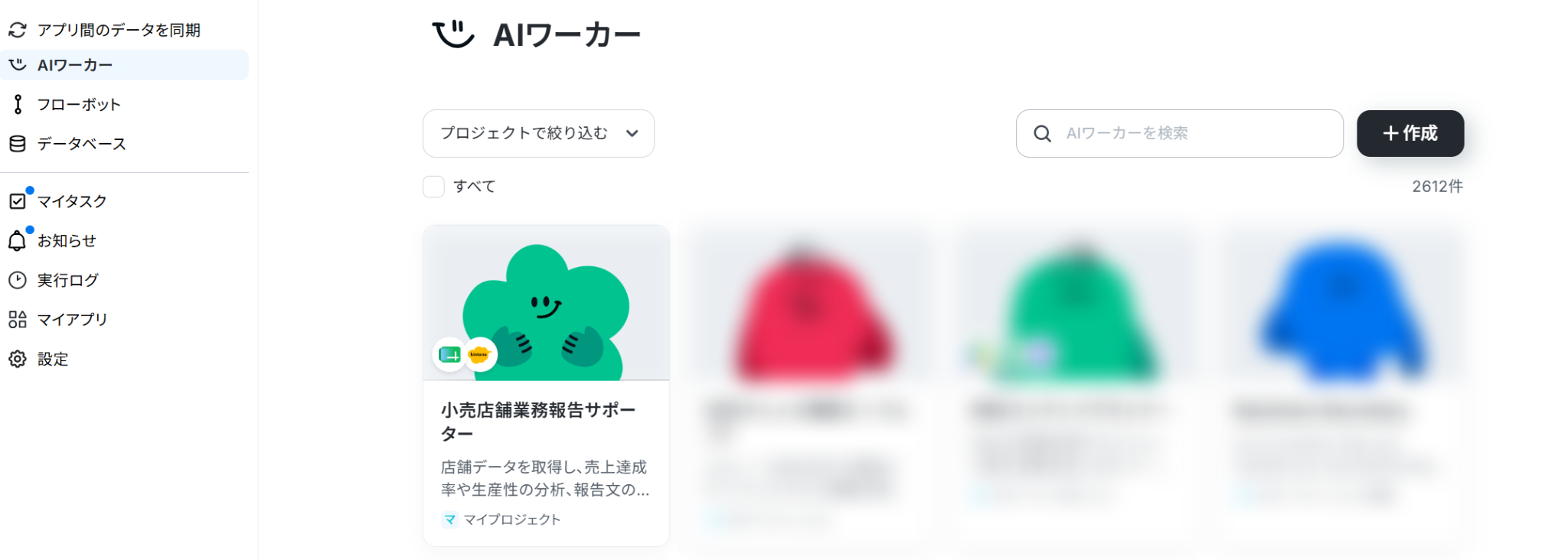Open マイタスク

coord(124,201)
